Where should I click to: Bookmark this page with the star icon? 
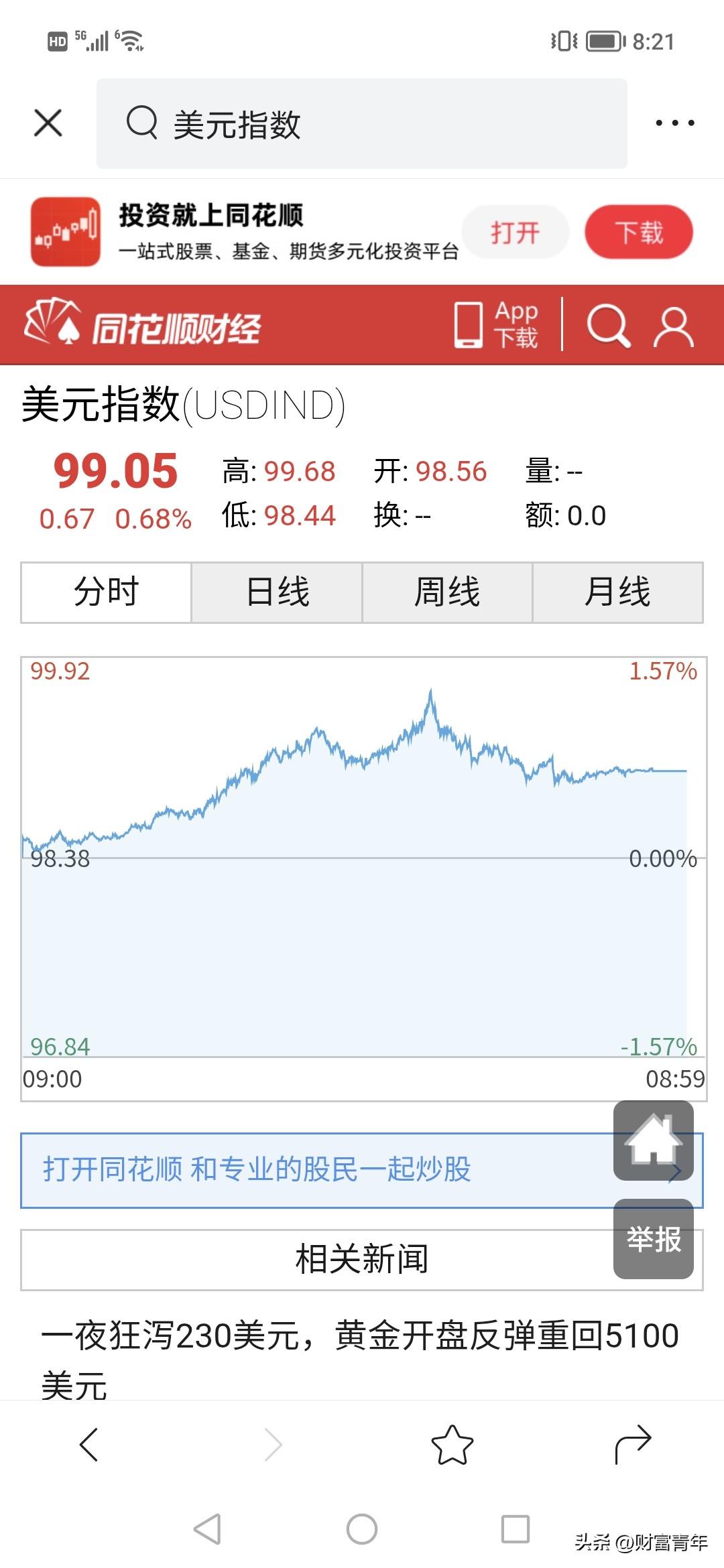pos(452,1444)
